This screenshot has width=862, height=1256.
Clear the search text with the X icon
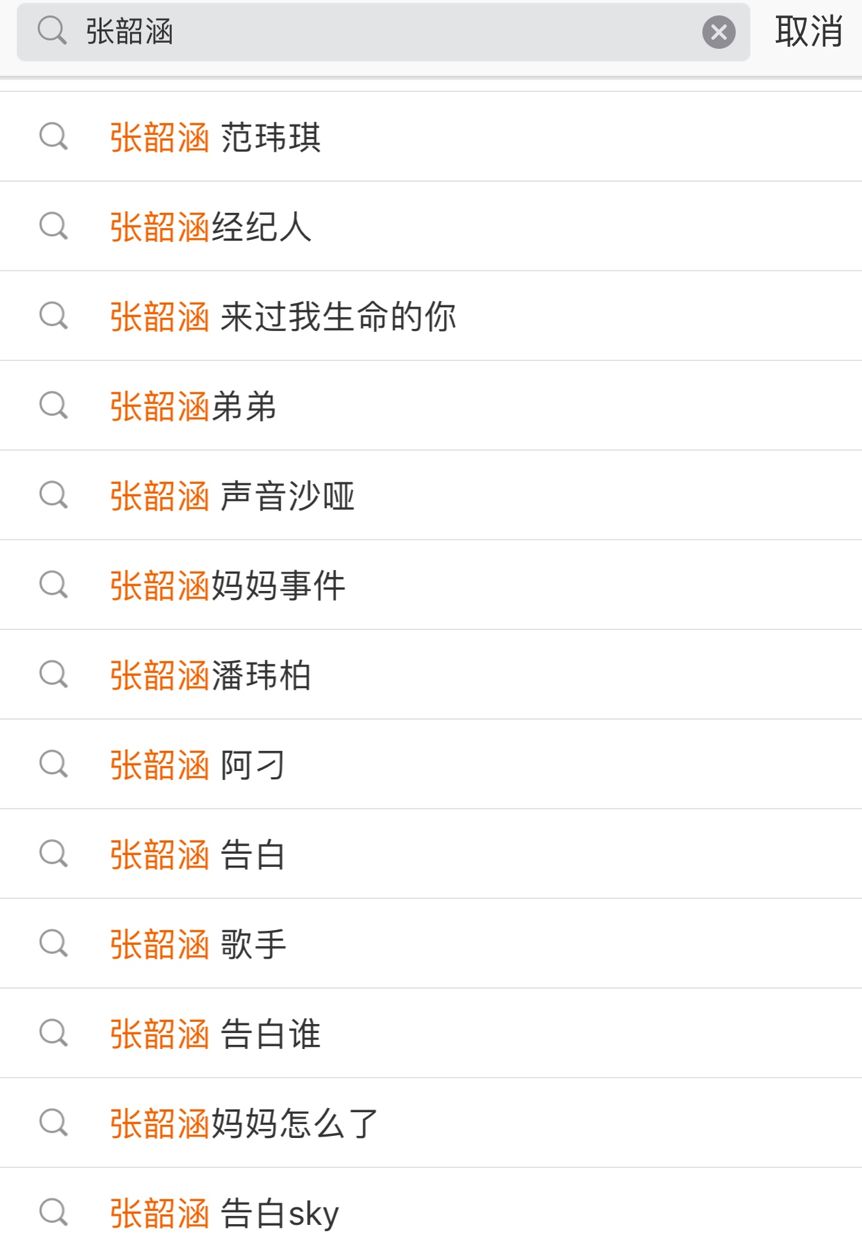[718, 32]
